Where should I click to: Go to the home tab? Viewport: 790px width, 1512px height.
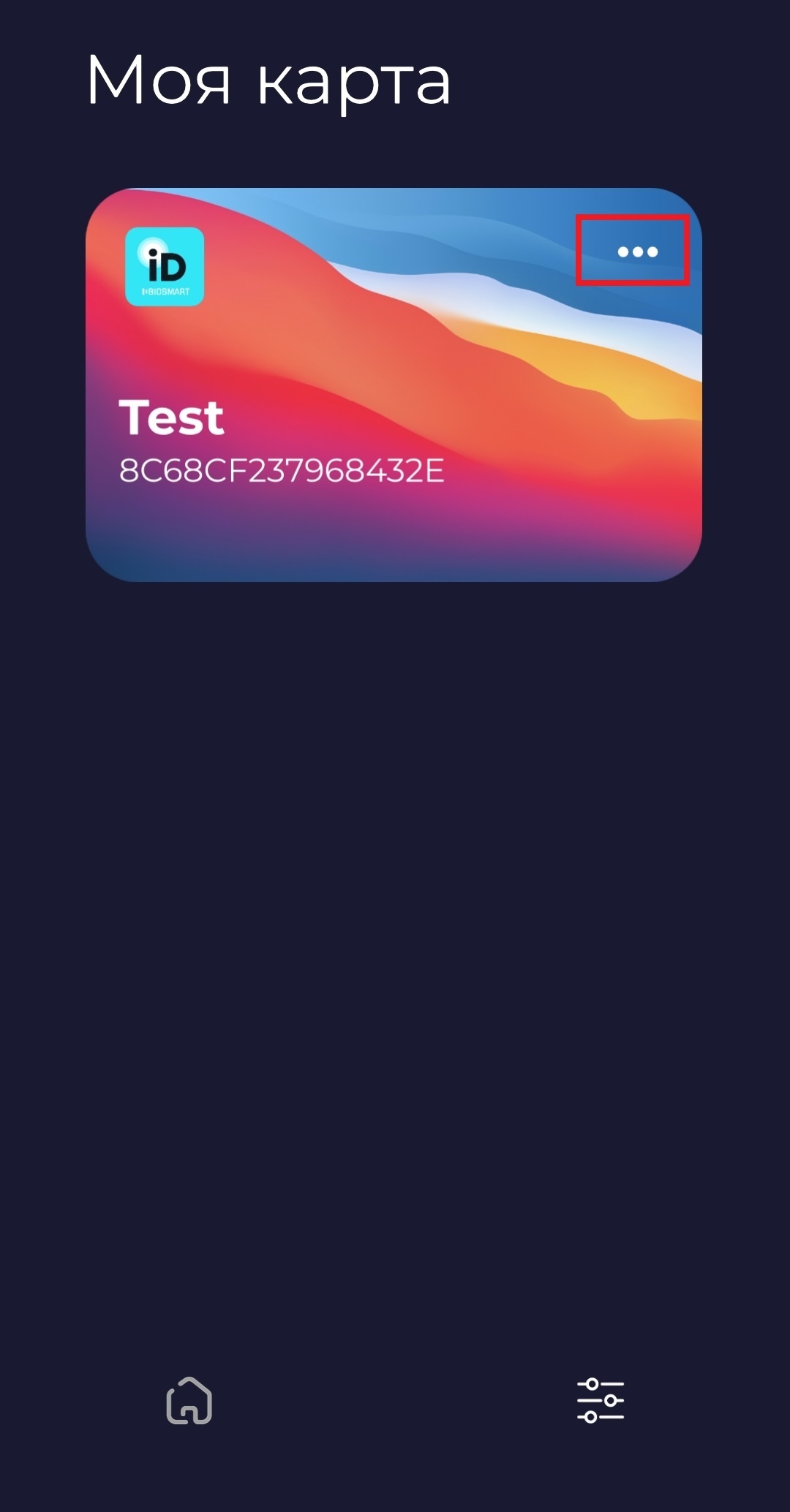[x=189, y=1400]
